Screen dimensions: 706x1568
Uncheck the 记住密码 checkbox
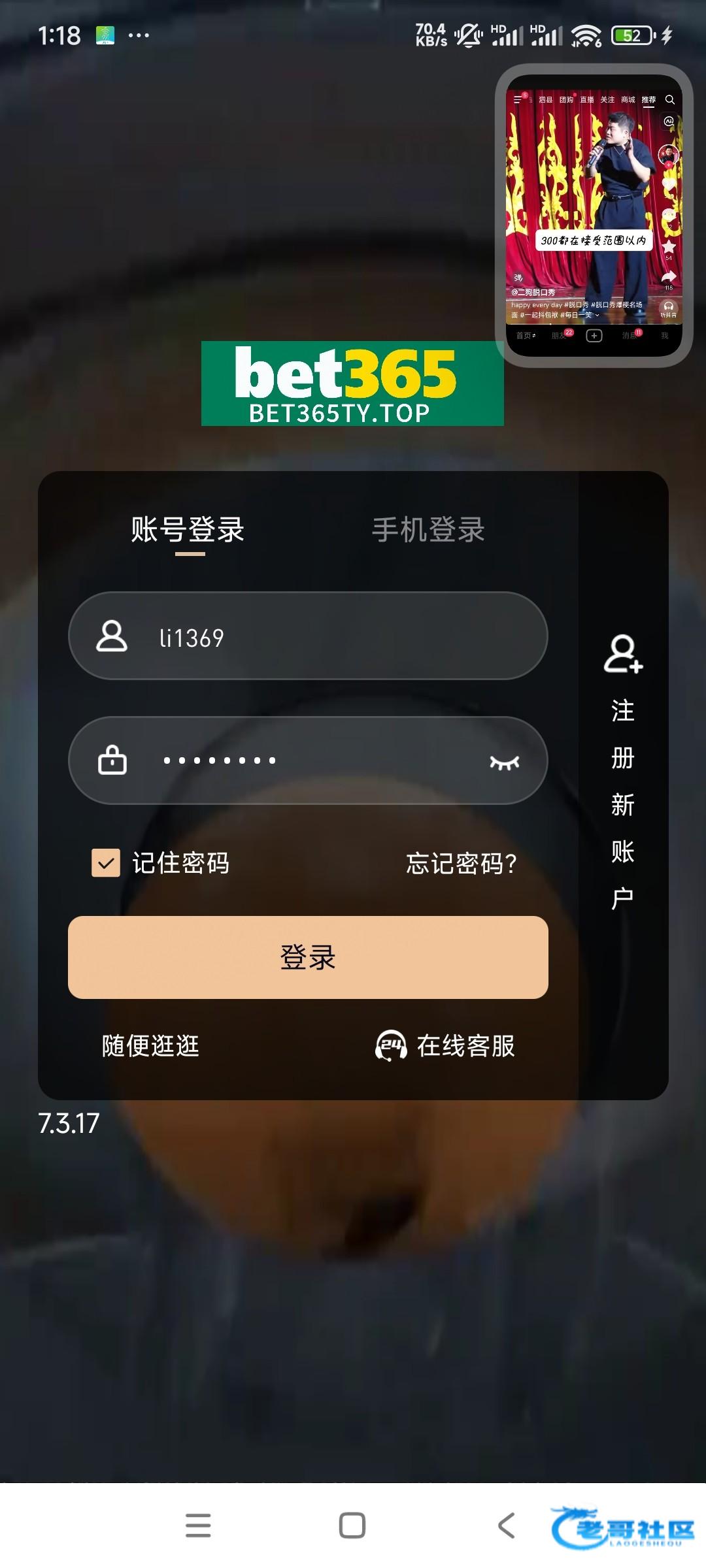(106, 863)
